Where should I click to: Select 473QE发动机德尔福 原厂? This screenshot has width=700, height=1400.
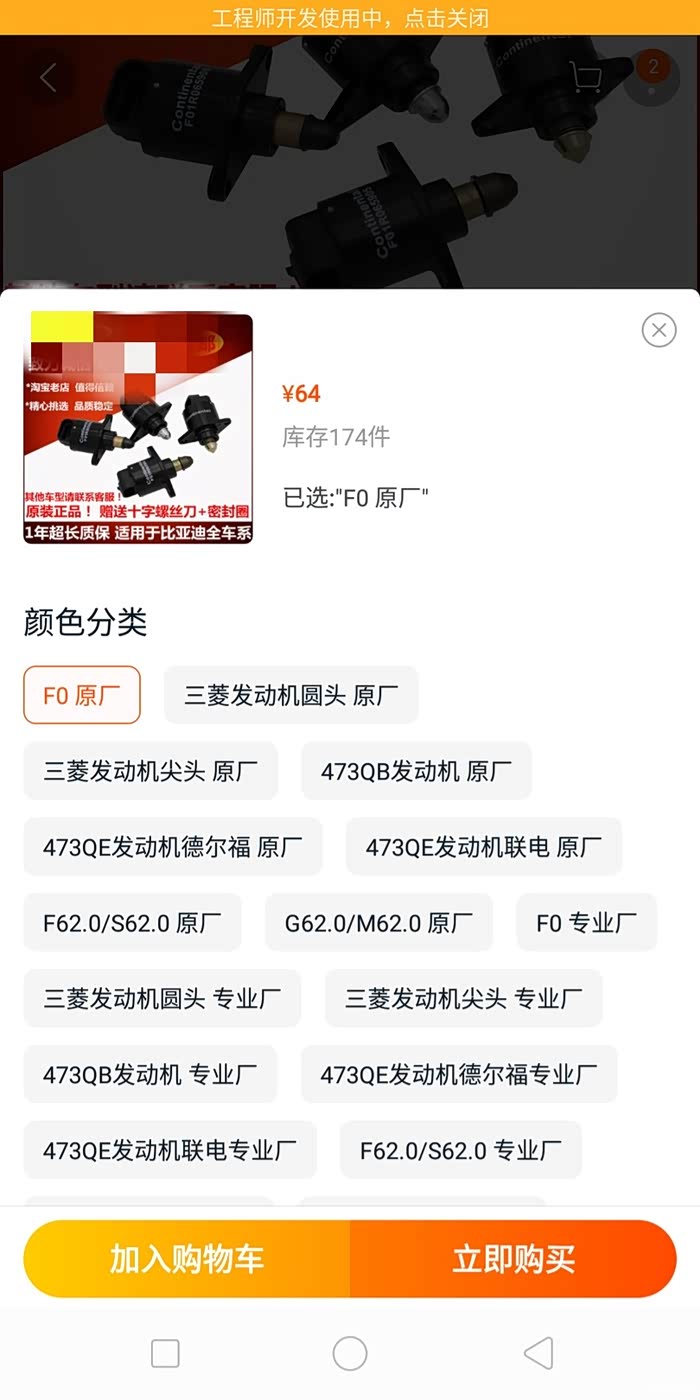click(172, 847)
